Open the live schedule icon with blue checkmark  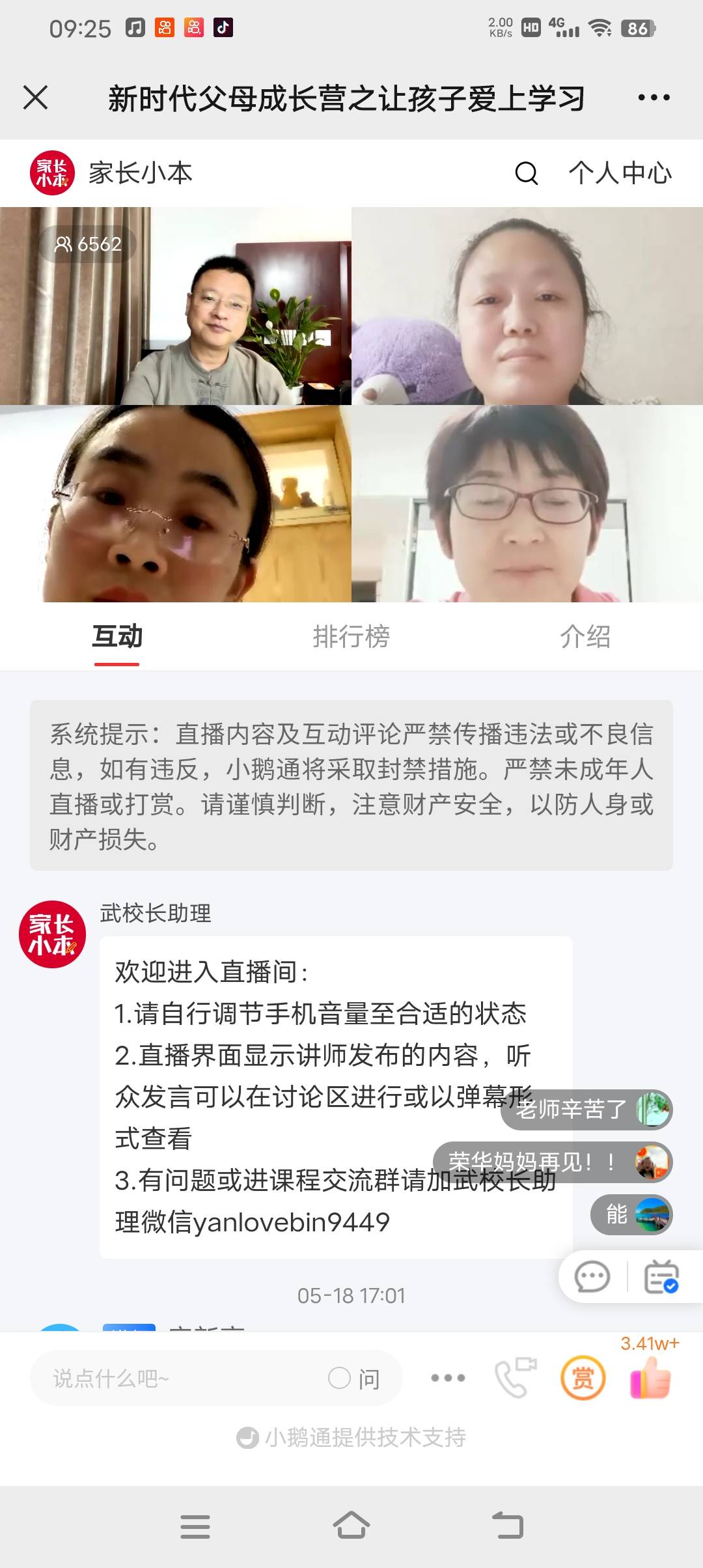tap(659, 1277)
